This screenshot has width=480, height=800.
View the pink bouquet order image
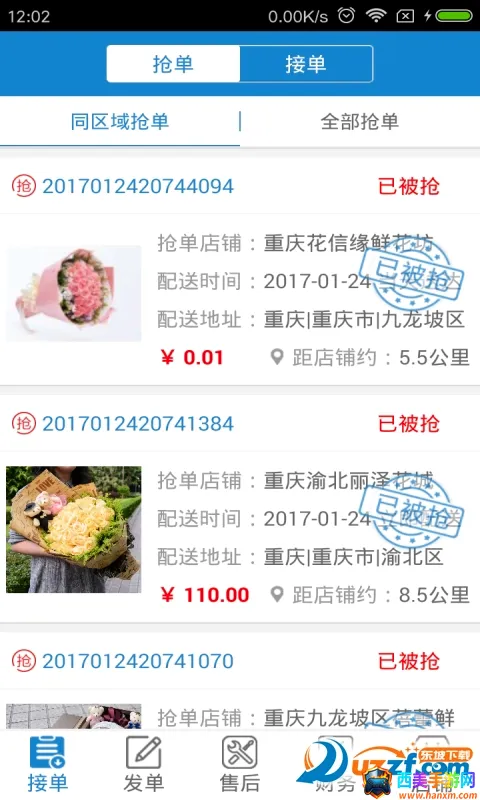[74, 293]
